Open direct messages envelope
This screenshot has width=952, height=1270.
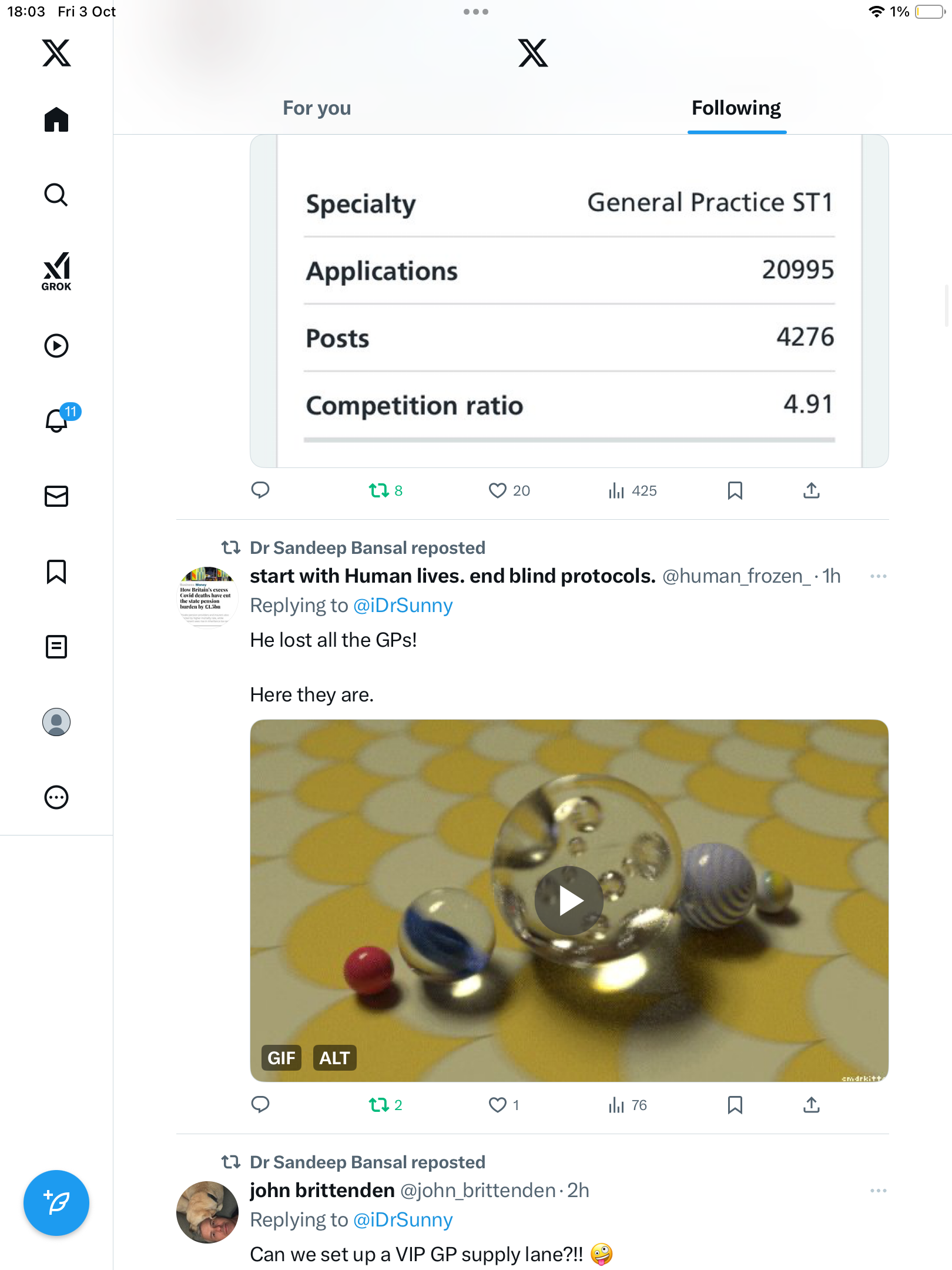pos(56,496)
